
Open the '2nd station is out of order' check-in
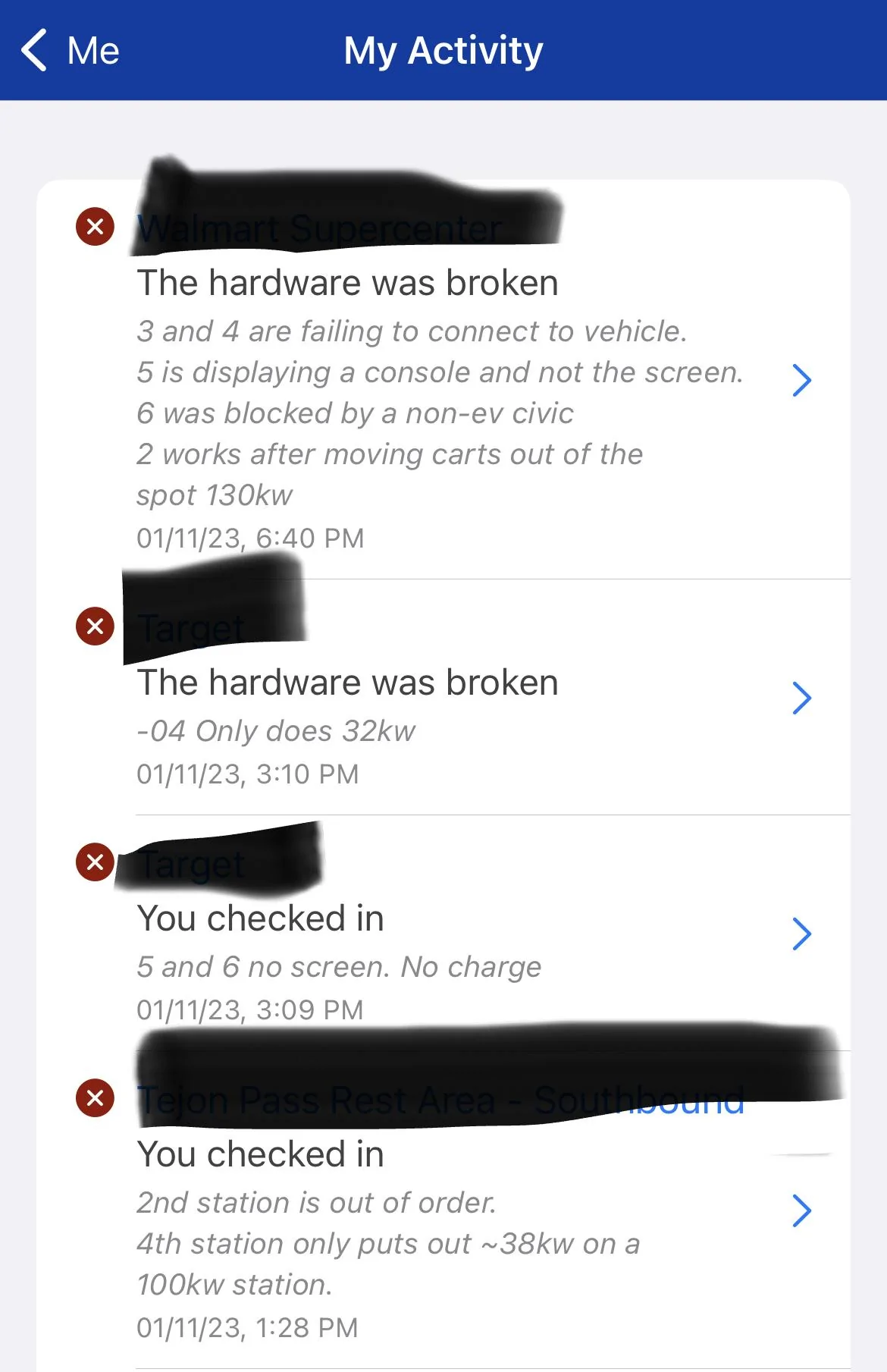(x=801, y=1210)
